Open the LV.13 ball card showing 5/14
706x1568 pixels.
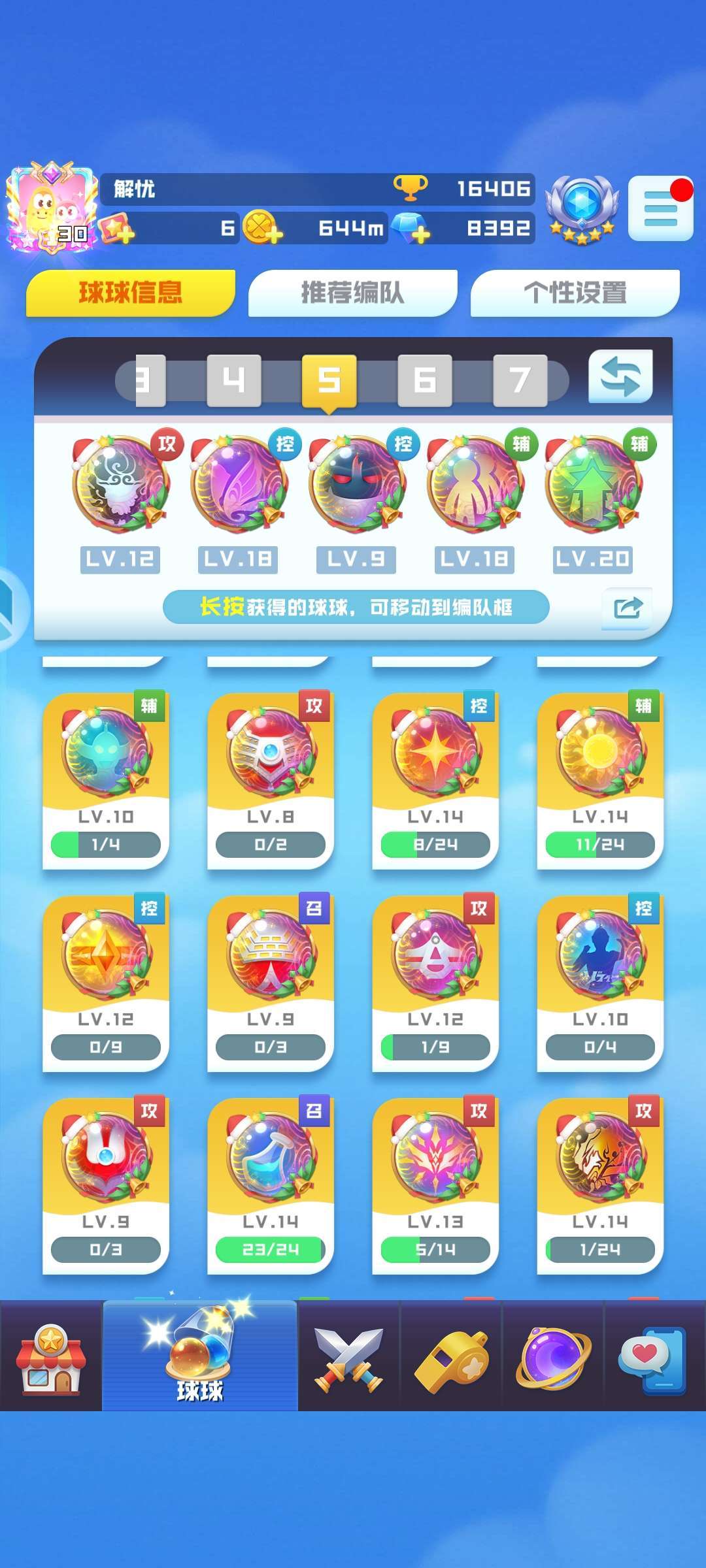point(435,1186)
